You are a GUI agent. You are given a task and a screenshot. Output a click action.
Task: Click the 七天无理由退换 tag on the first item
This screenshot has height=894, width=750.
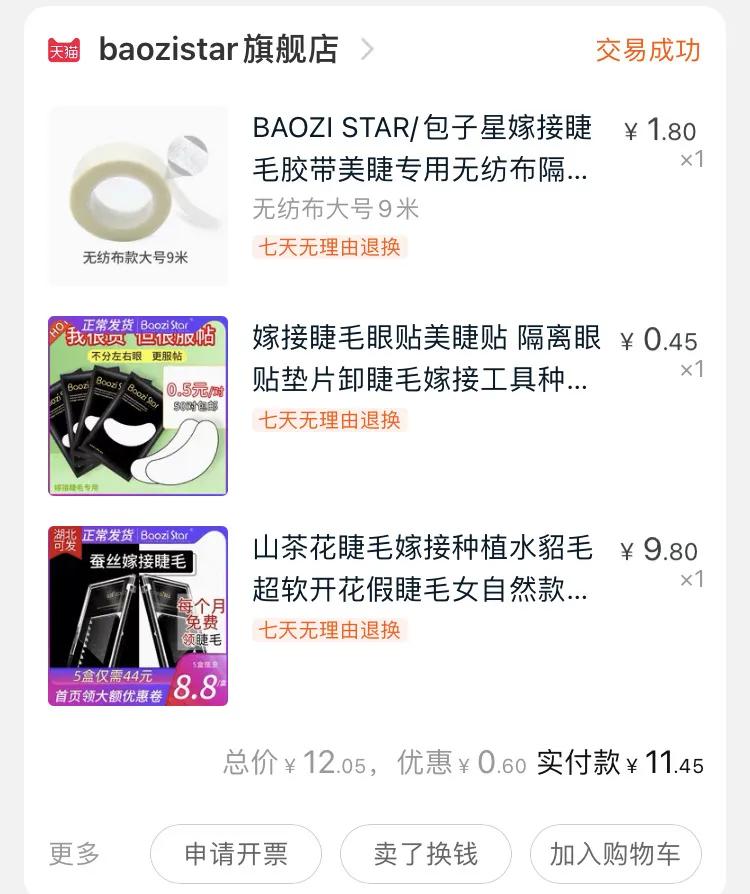[330, 246]
